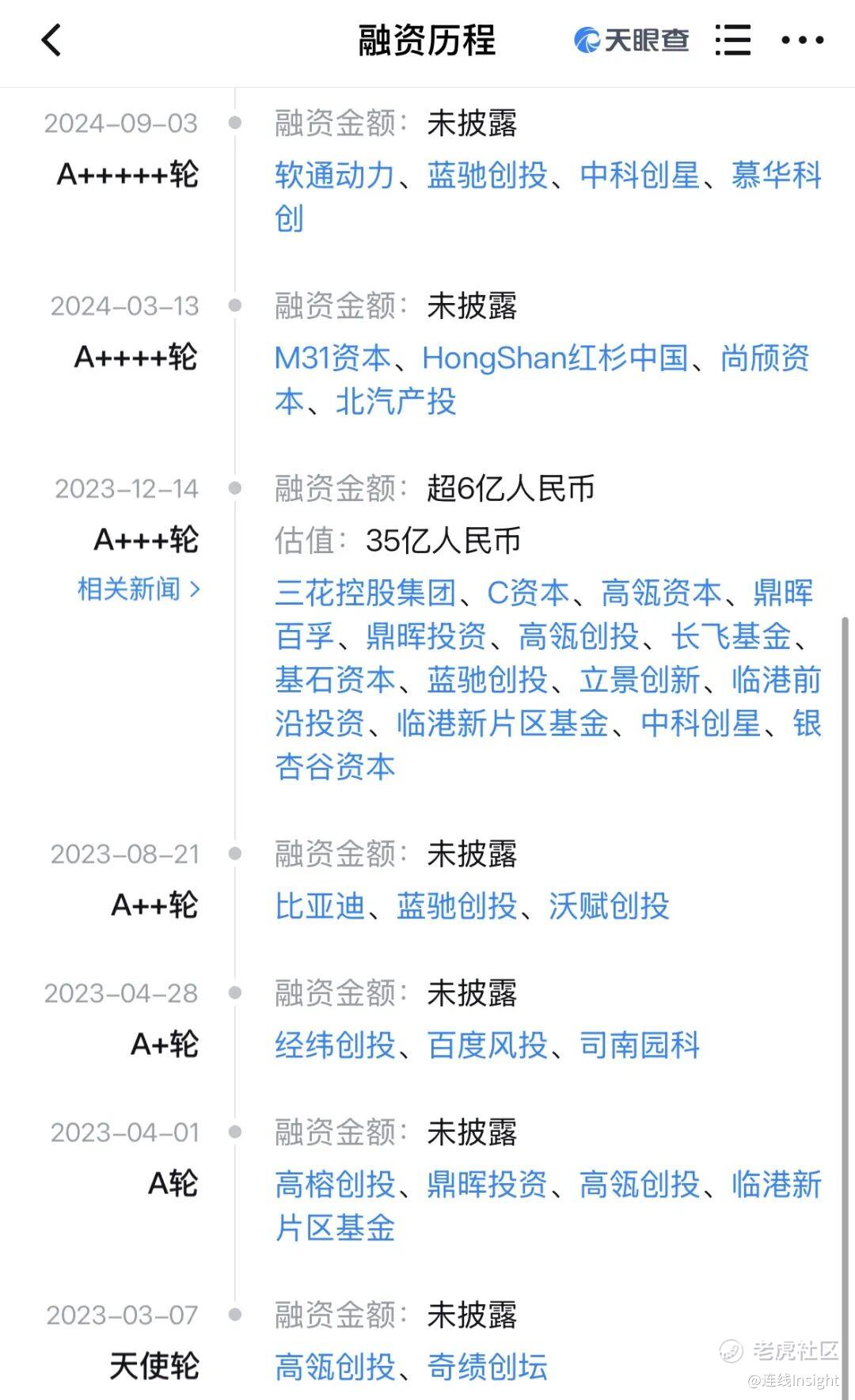Open investor 长飞基金
The width and height of the screenshot is (855, 1400).
(731, 636)
